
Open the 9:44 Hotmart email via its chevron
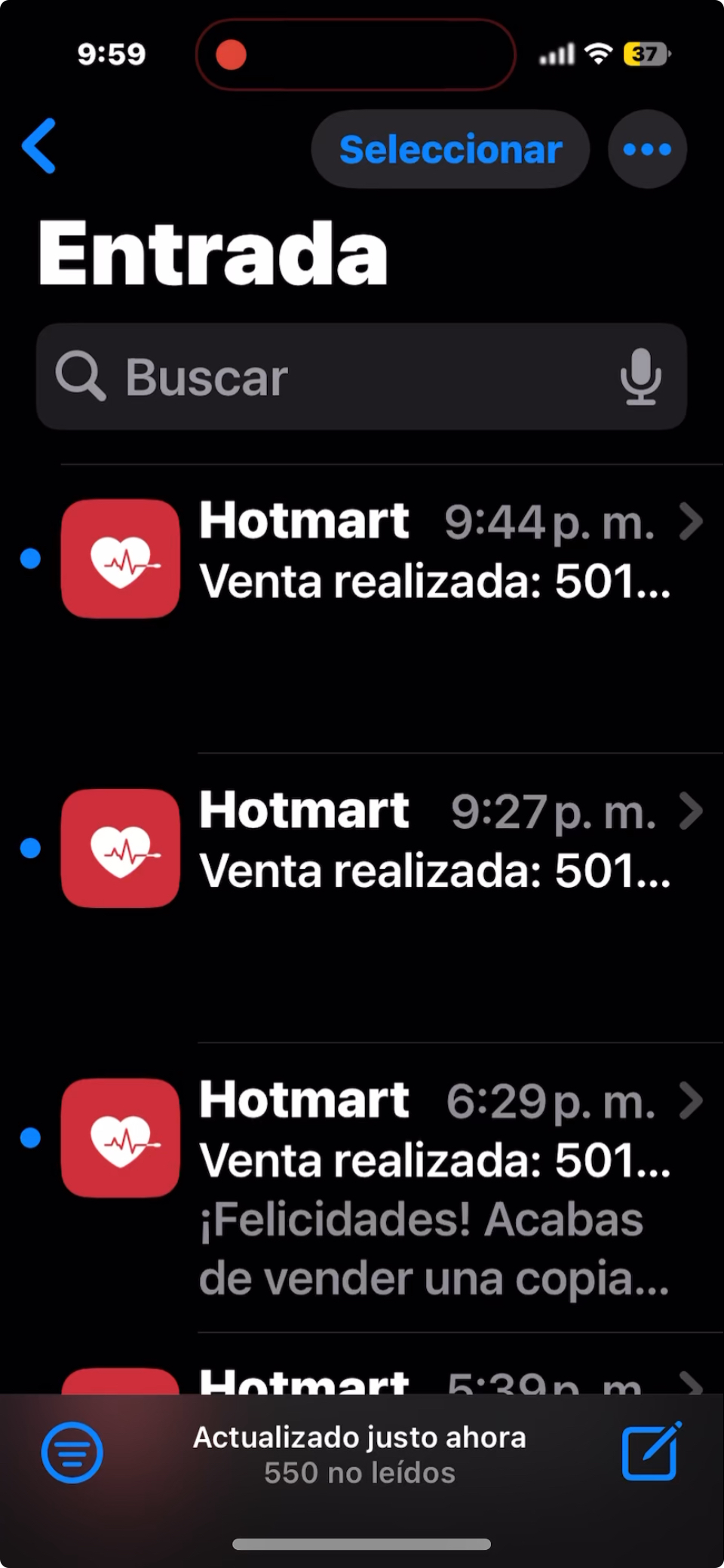pos(691,522)
